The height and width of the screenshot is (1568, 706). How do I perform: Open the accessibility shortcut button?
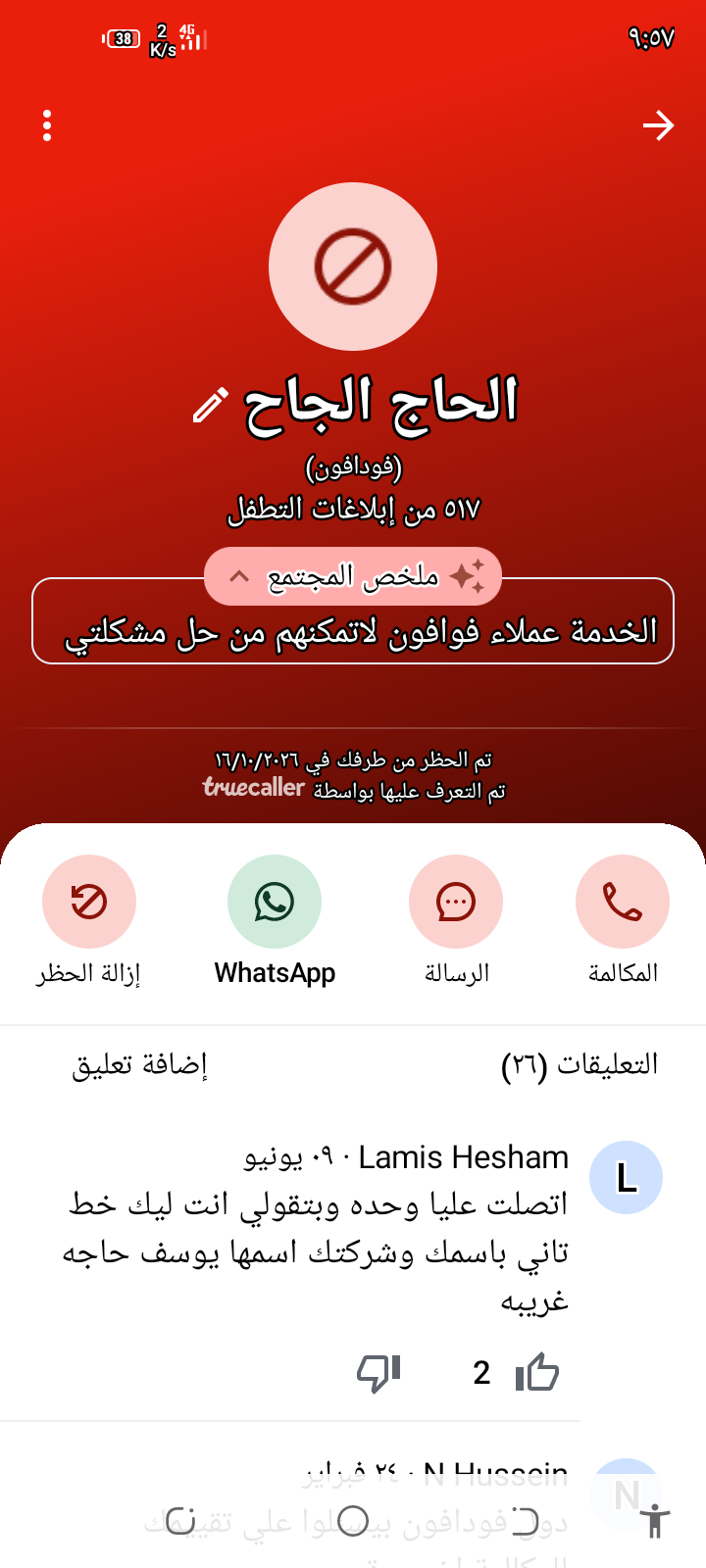tap(655, 1522)
